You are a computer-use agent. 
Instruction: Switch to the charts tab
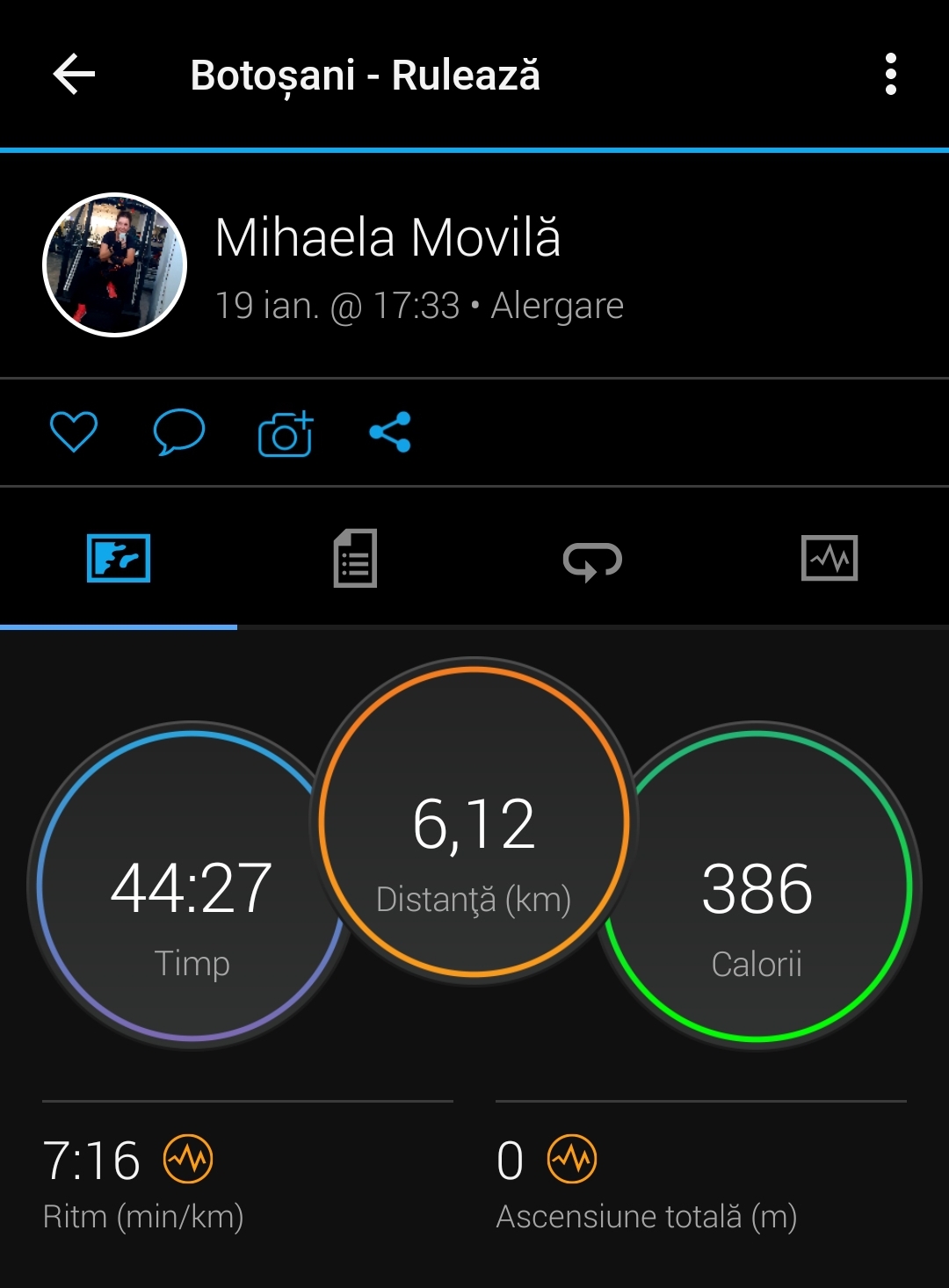829,559
